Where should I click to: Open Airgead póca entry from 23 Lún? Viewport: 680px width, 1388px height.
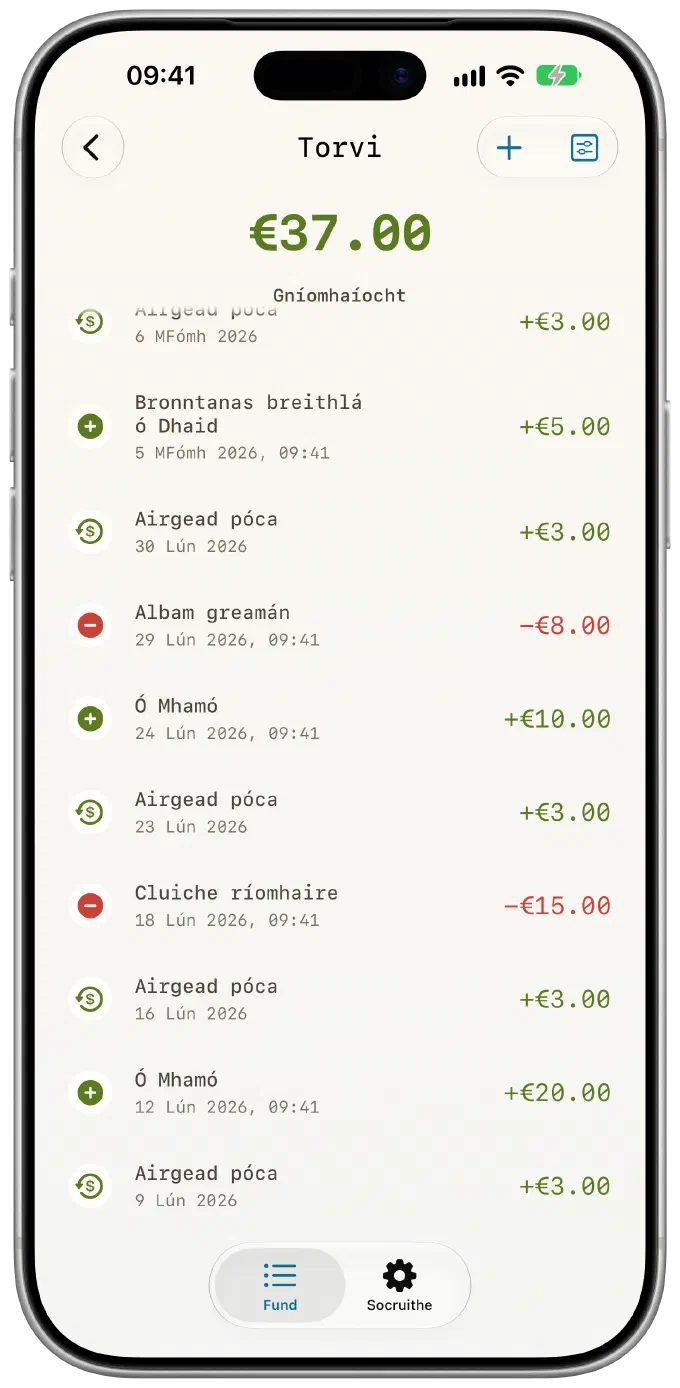[x=340, y=812]
